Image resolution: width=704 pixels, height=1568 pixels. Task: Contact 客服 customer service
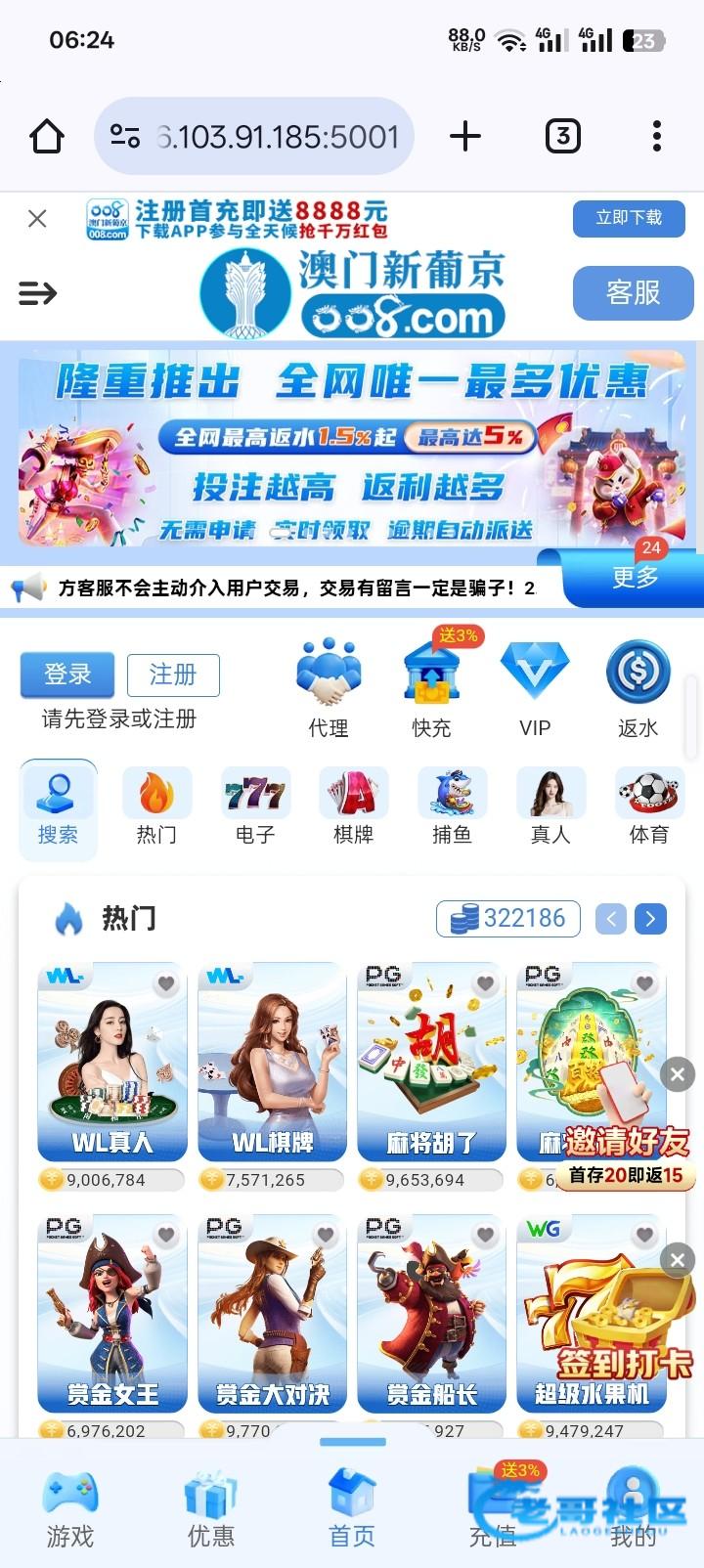[x=633, y=292]
